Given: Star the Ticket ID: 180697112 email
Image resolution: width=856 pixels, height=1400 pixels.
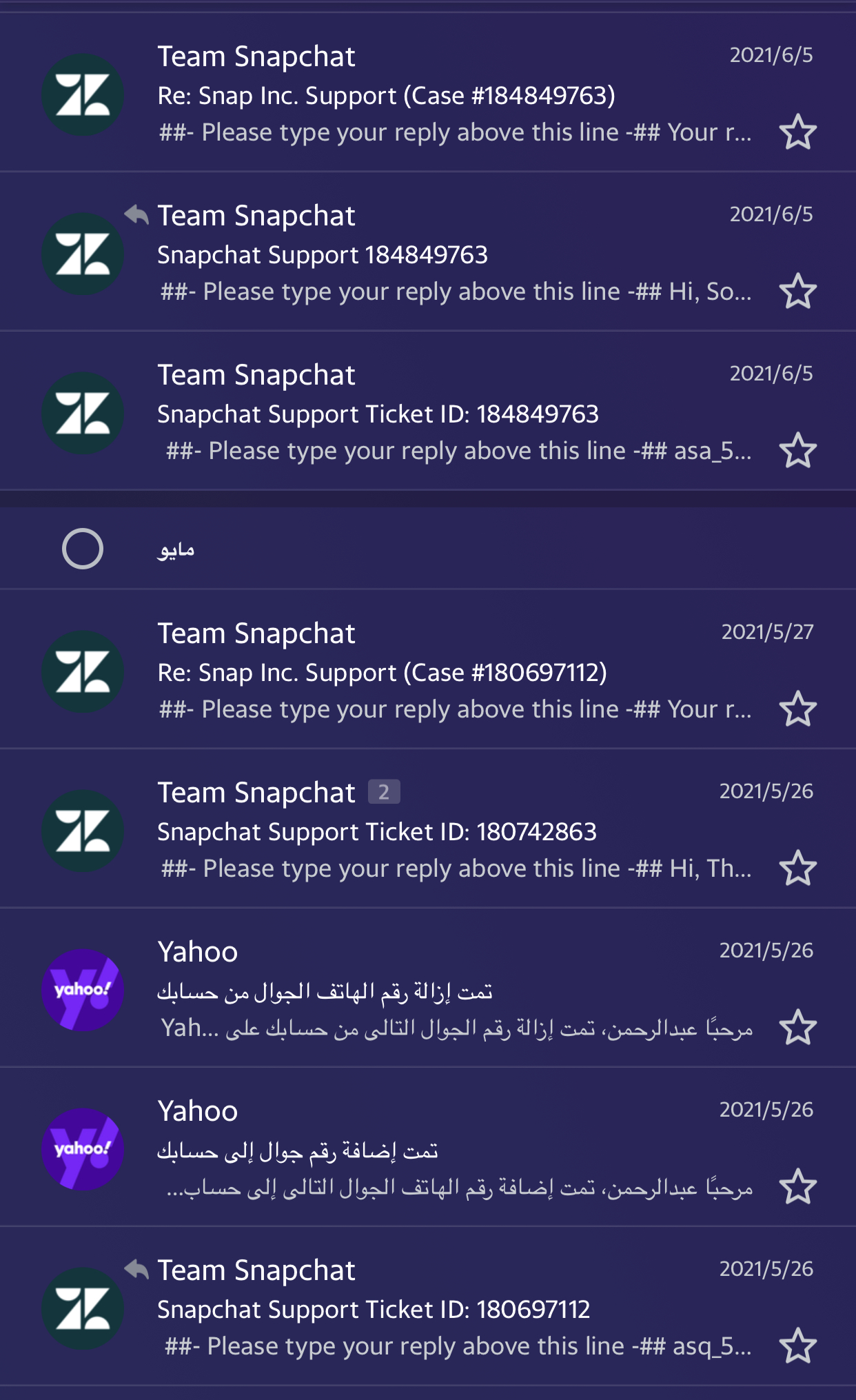Looking at the screenshot, I should tap(797, 1346).
